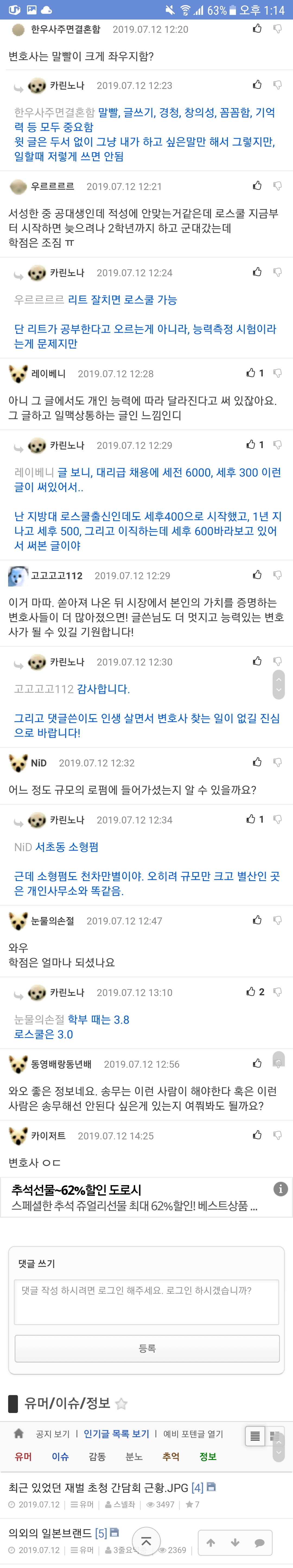
Task: Like 한우사주면결혼함's comment
Action: tap(257, 28)
